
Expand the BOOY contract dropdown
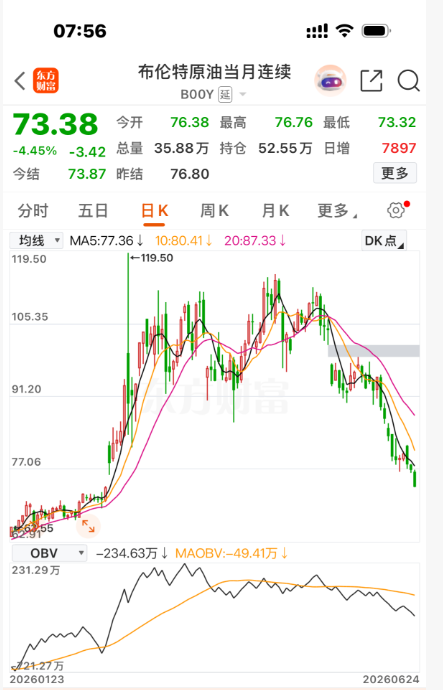242,95
